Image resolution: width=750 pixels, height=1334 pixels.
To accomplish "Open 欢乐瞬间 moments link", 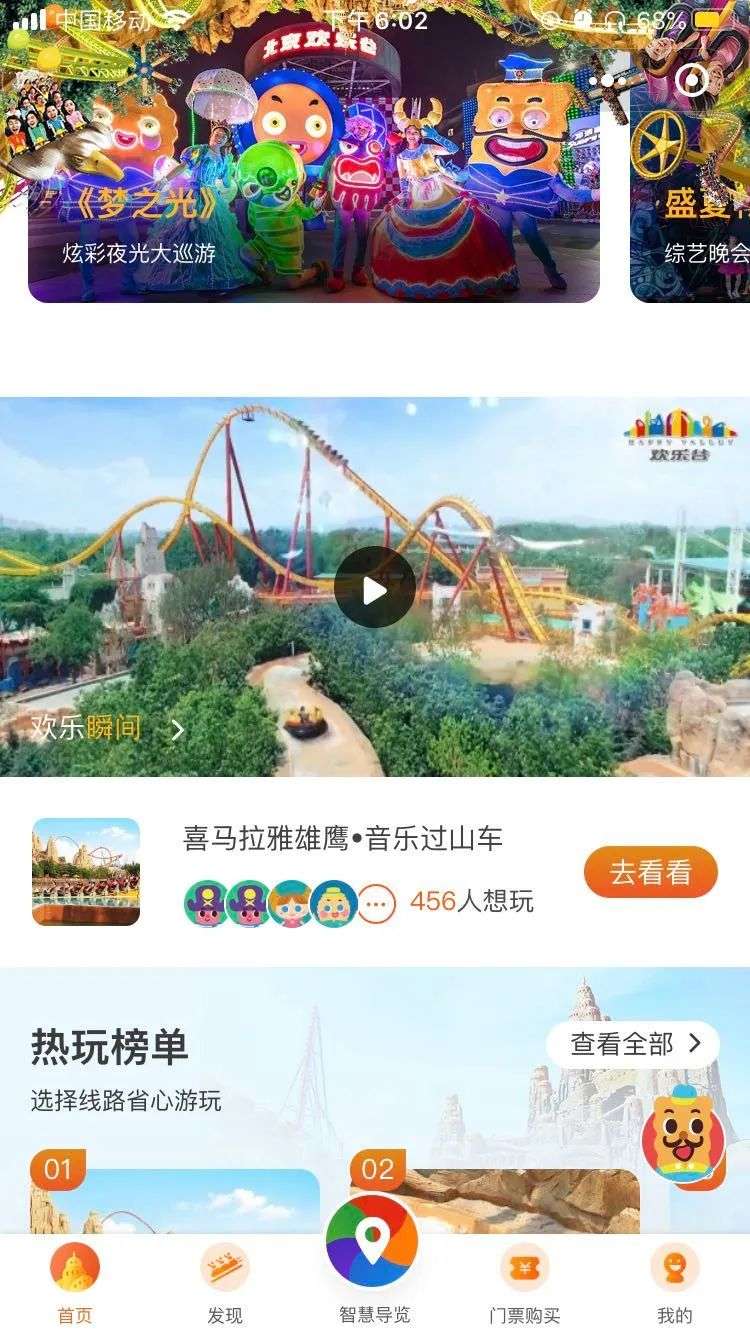I will tap(107, 728).
